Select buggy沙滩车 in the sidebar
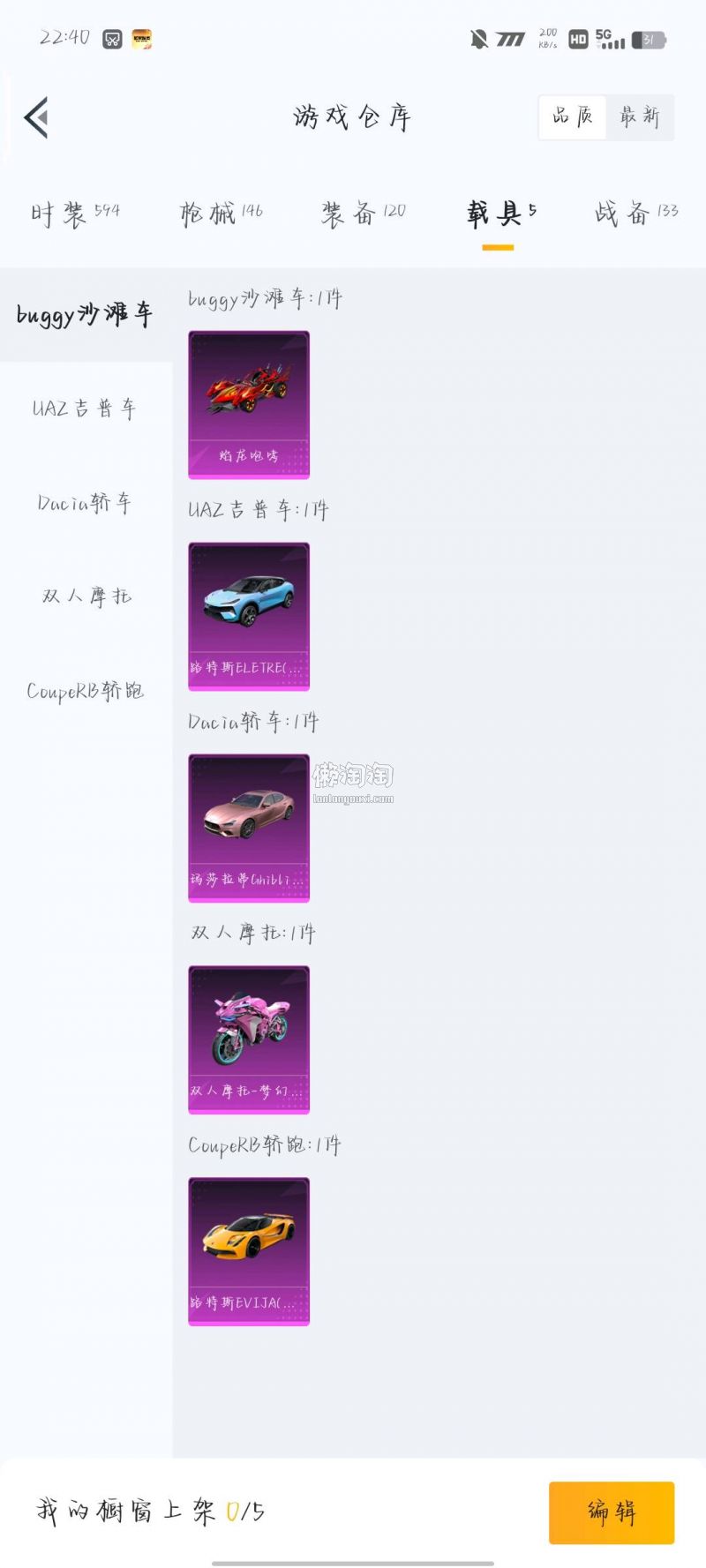The image size is (706, 1568). pos(85,315)
